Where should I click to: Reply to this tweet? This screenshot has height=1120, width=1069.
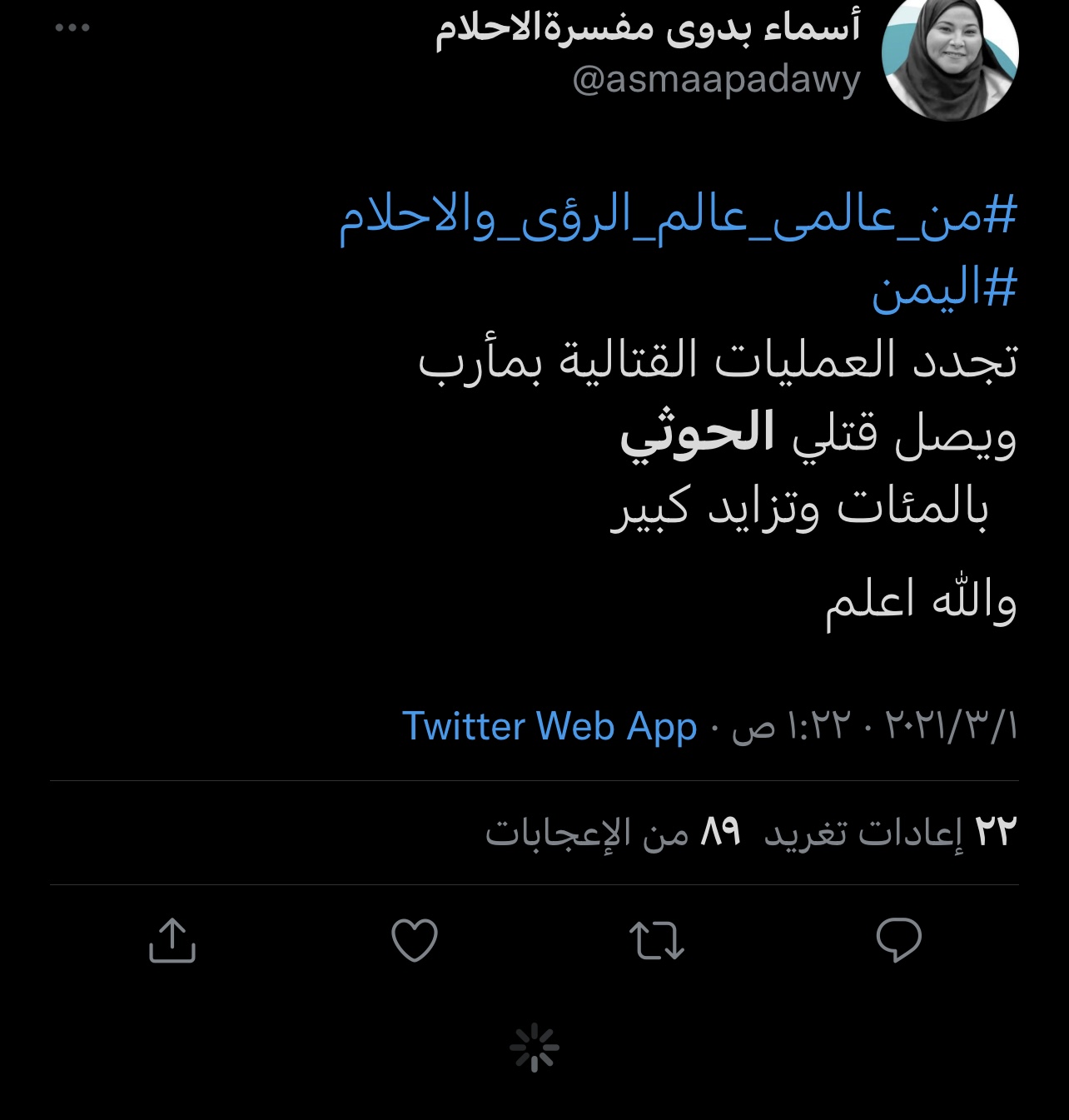(899, 940)
